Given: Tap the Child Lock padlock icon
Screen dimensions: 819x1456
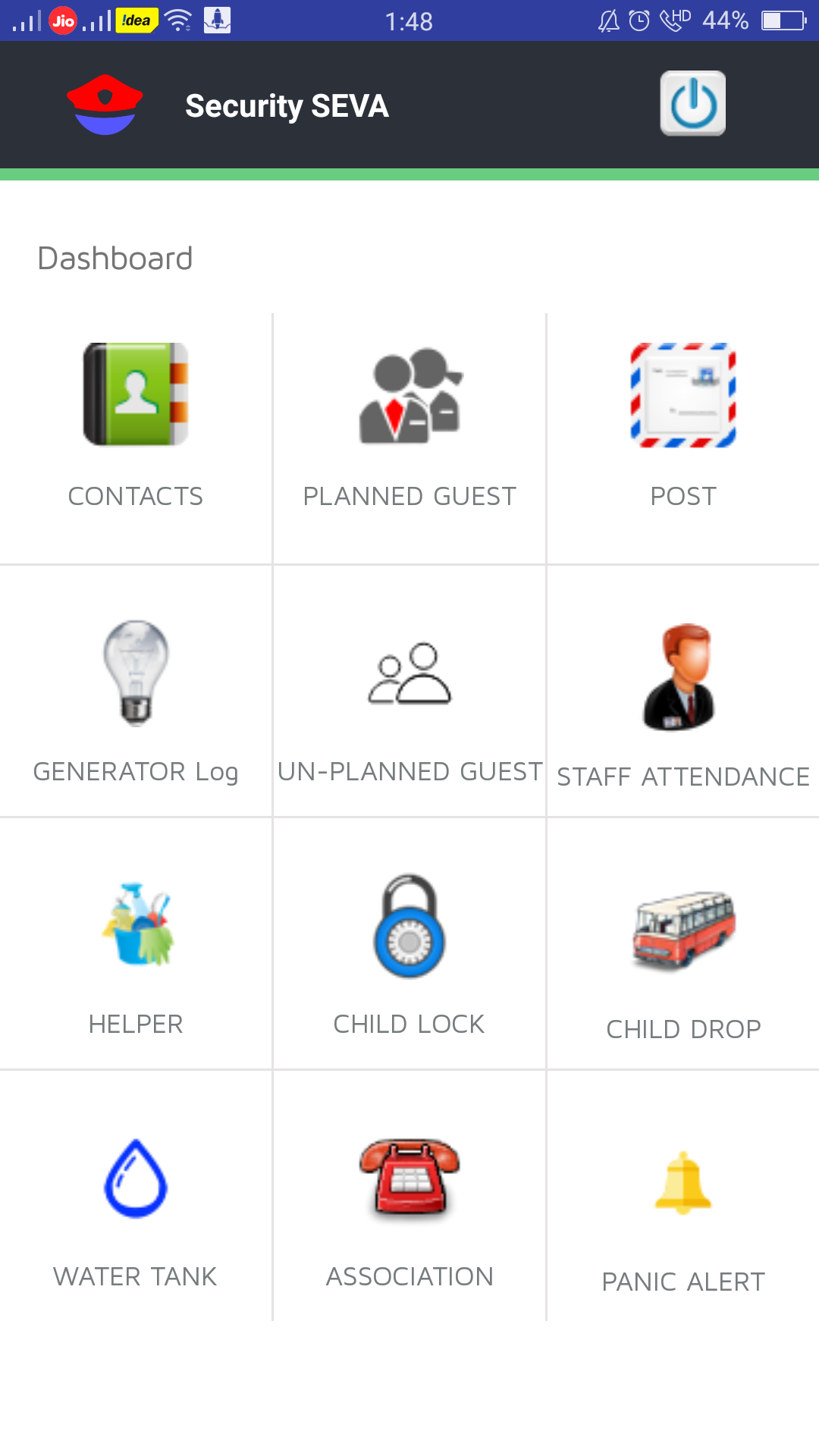Looking at the screenshot, I should tap(409, 925).
